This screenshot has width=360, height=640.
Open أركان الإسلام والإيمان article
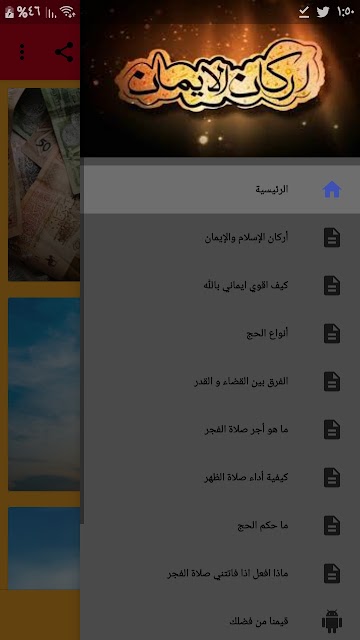(x=220, y=238)
